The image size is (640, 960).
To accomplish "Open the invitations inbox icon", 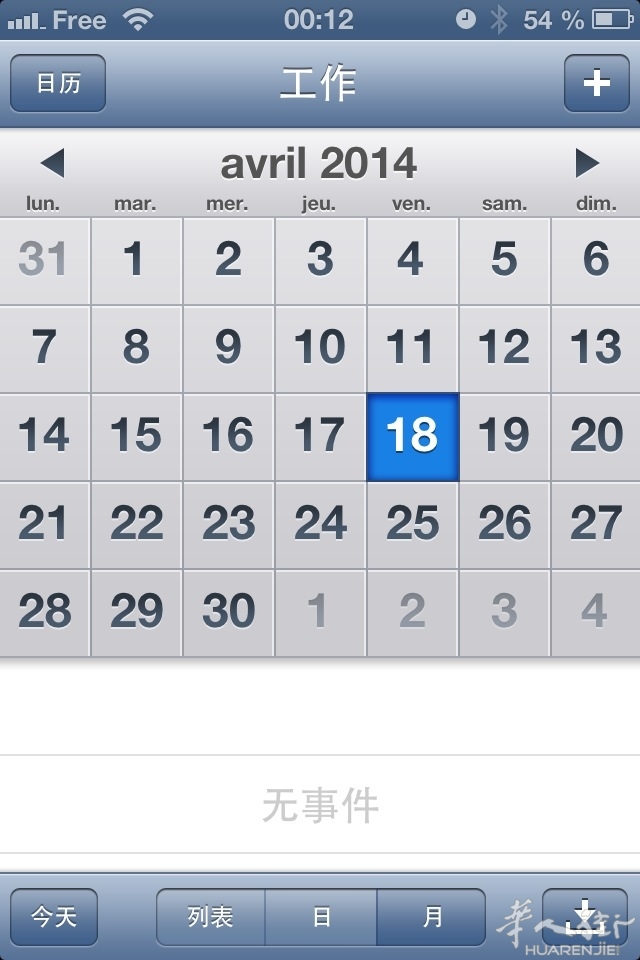I will pos(585,916).
